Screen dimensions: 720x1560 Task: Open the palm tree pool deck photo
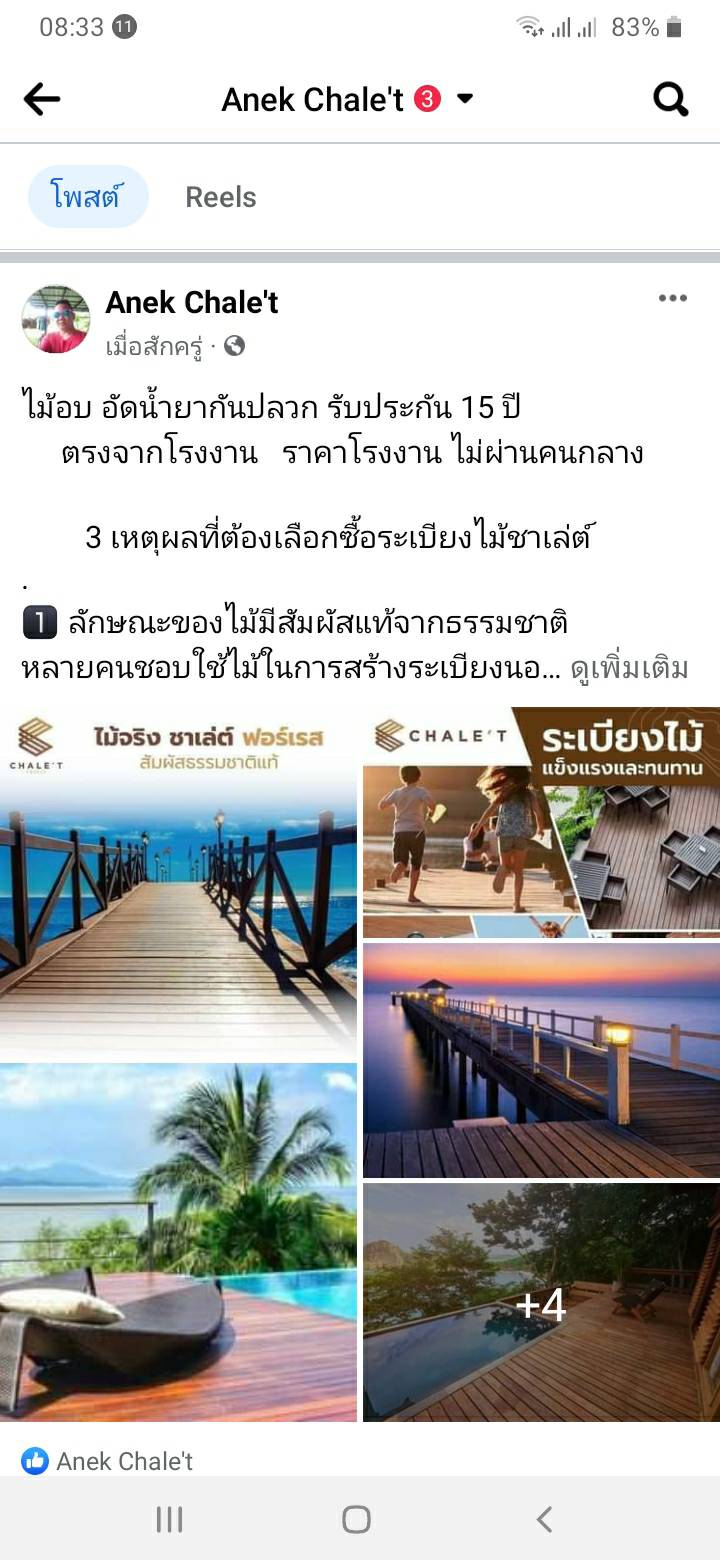tap(178, 1242)
